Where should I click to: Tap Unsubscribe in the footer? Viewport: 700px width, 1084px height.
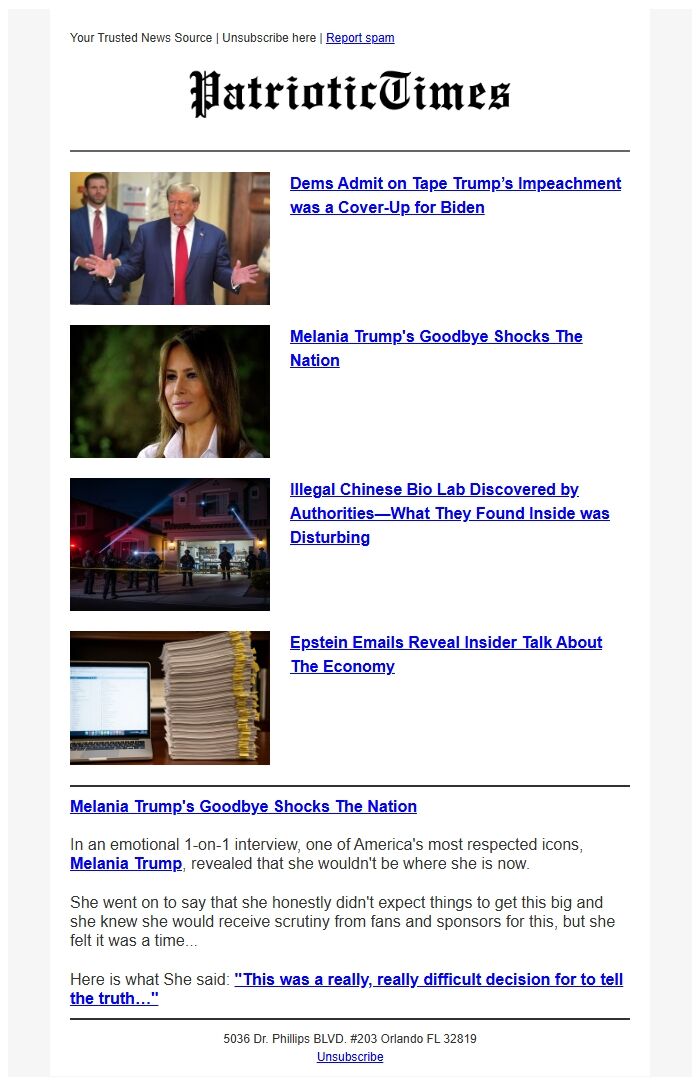350,1057
